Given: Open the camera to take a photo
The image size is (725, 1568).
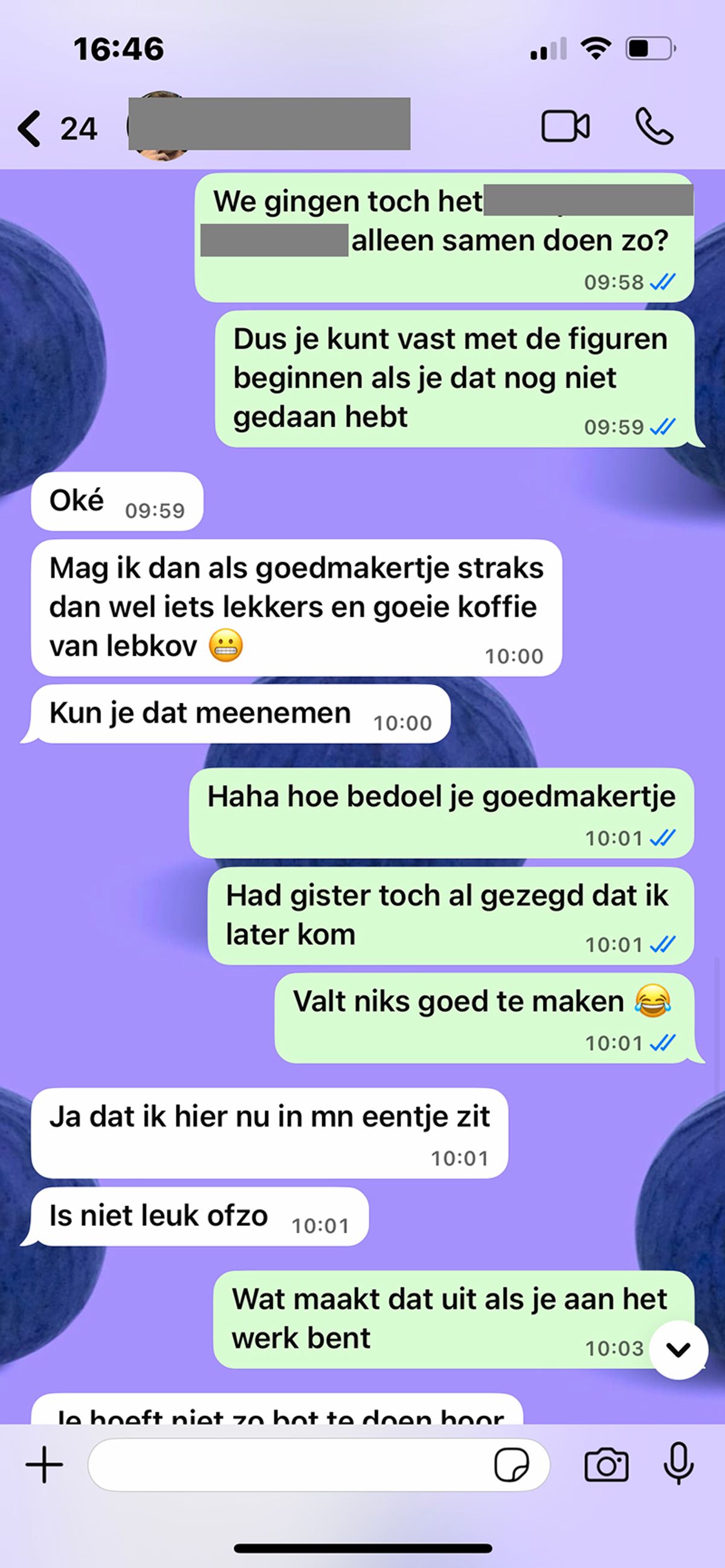Looking at the screenshot, I should pyautogui.click(x=605, y=1465).
